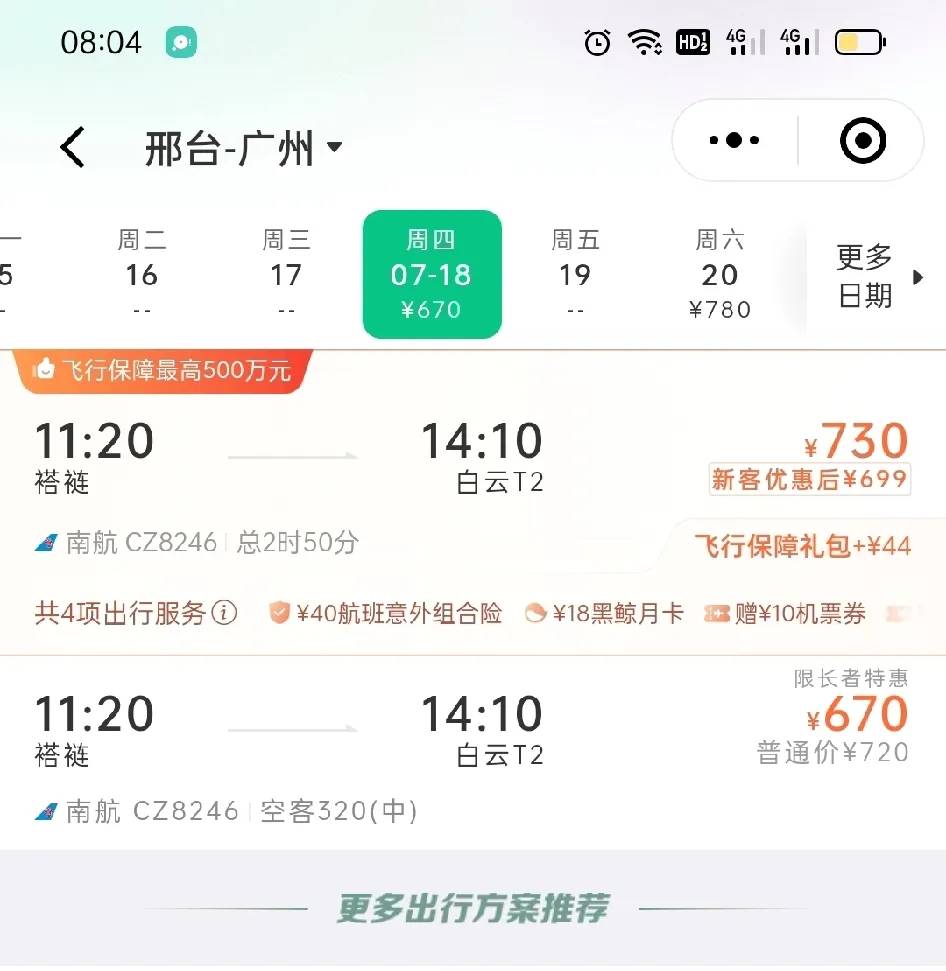946x971 pixels.
Task: Select Wednesday the 17th date tab
Action: [x=286, y=275]
